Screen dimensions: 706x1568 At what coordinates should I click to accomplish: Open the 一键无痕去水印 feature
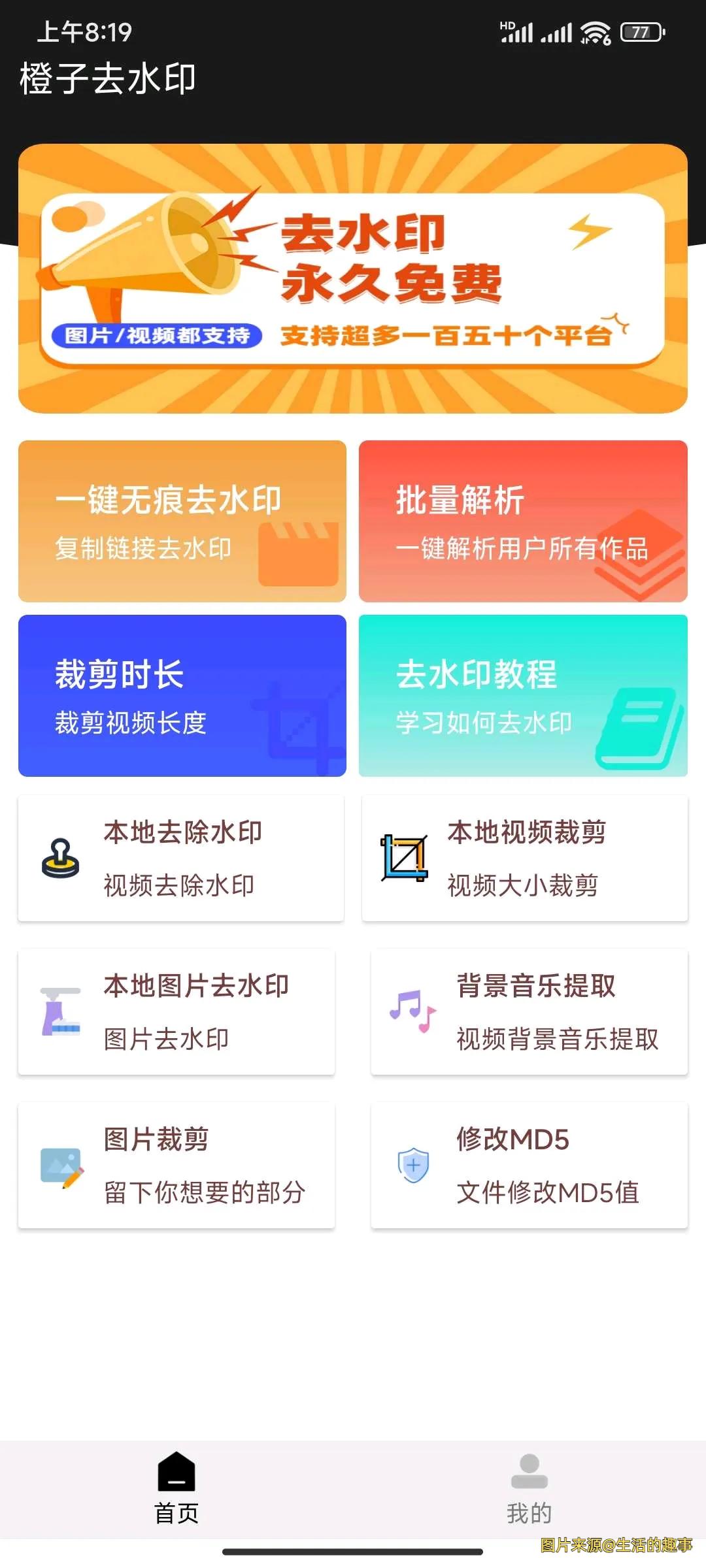[181, 519]
